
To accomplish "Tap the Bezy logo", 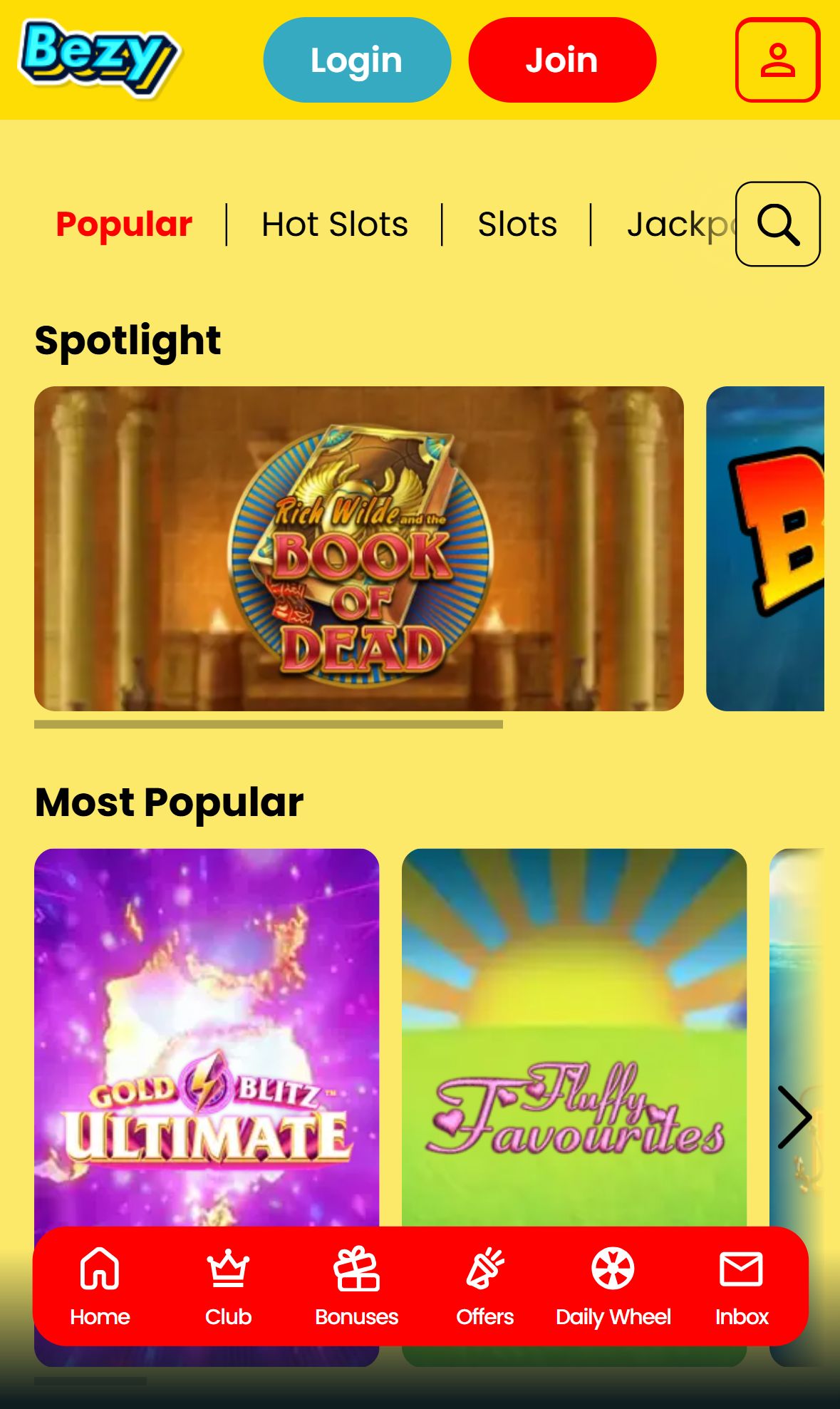I will pyautogui.click(x=99, y=58).
